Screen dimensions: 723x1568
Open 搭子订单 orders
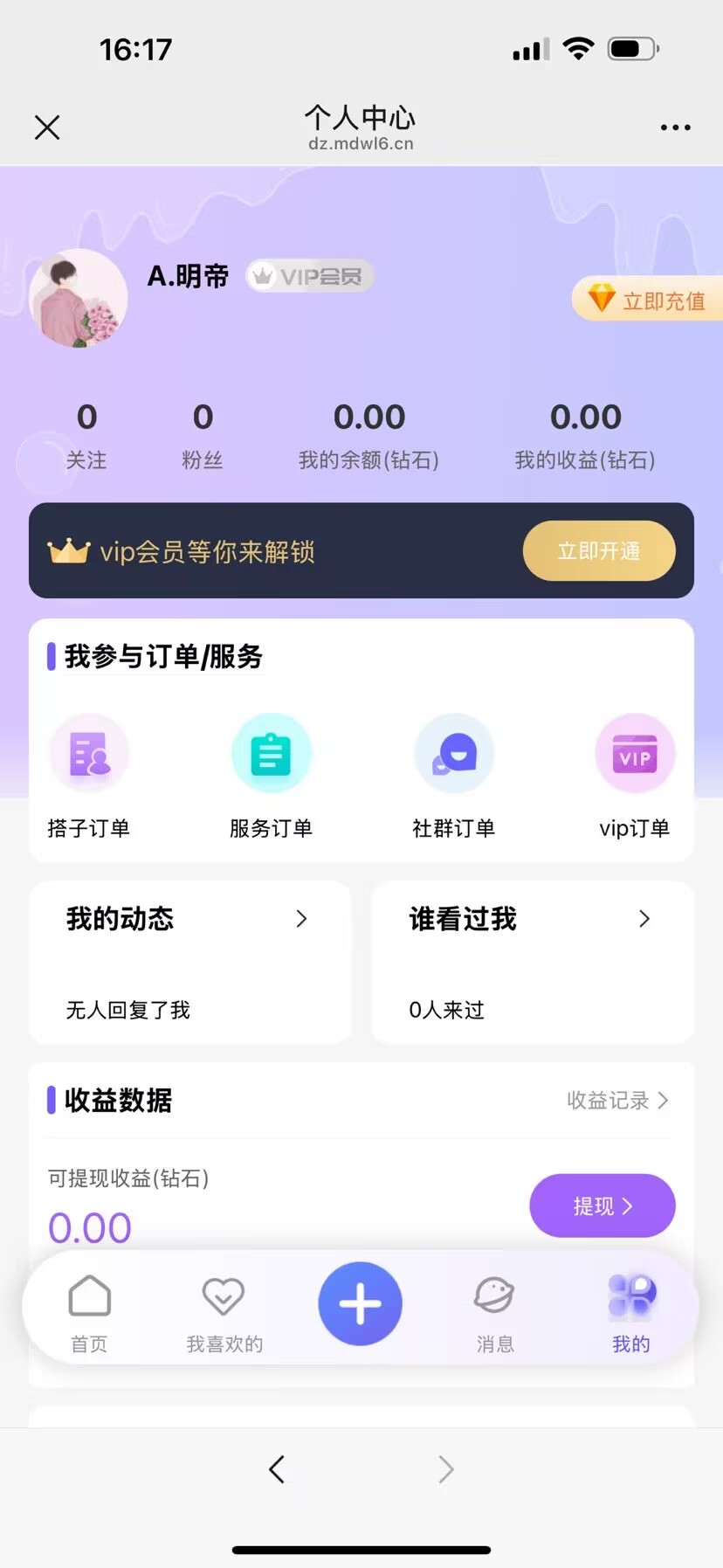click(x=89, y=775)
